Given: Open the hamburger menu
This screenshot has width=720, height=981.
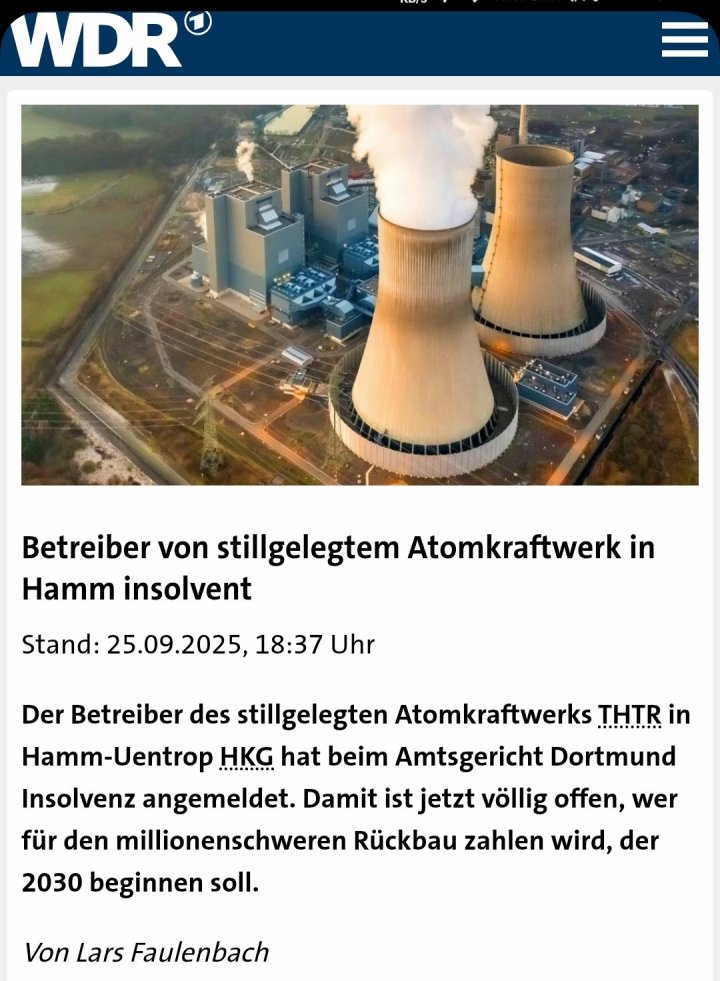Looking at the screenshot, I should pos(684,40).
